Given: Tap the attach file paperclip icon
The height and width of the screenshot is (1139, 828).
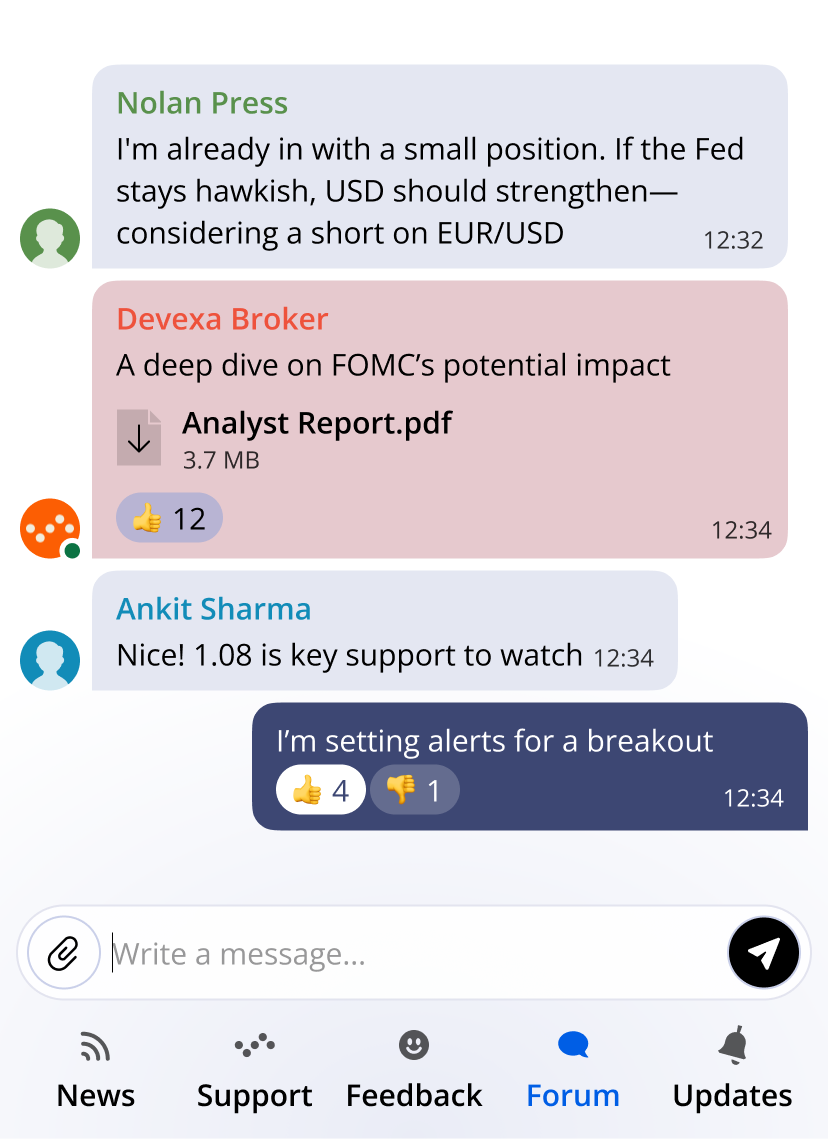Looking at the screenshot, I should point(63,953).
